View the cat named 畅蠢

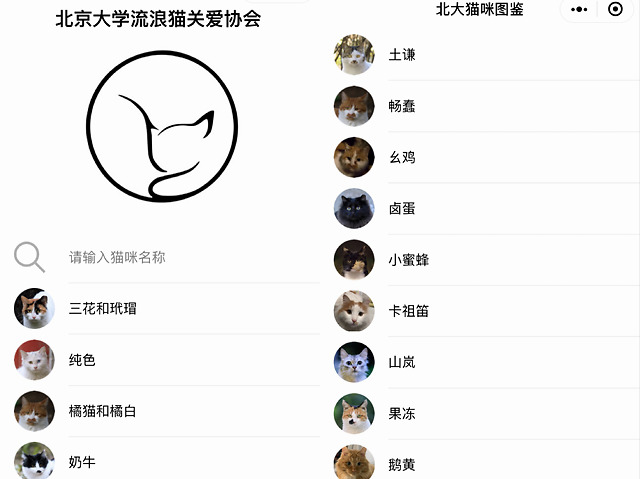(402, 106)
